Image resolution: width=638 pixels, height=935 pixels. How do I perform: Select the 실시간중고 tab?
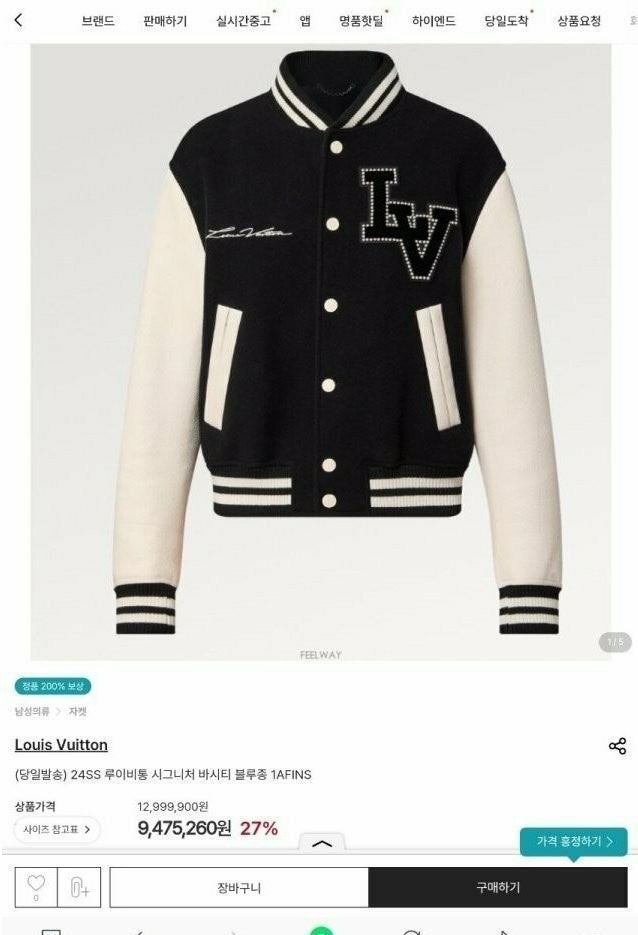coord(243,21)
